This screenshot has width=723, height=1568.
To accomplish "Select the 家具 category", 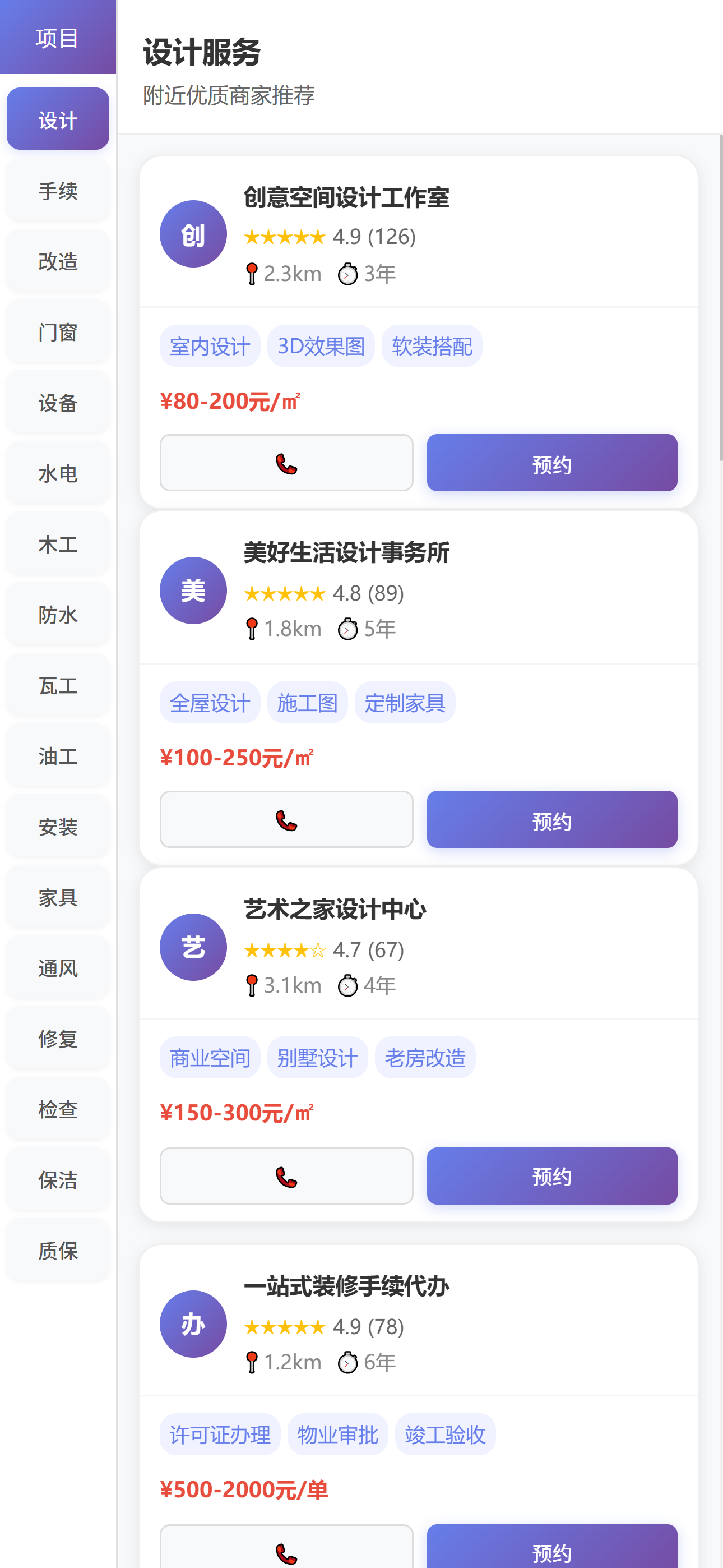I will (x=58, y=897).
